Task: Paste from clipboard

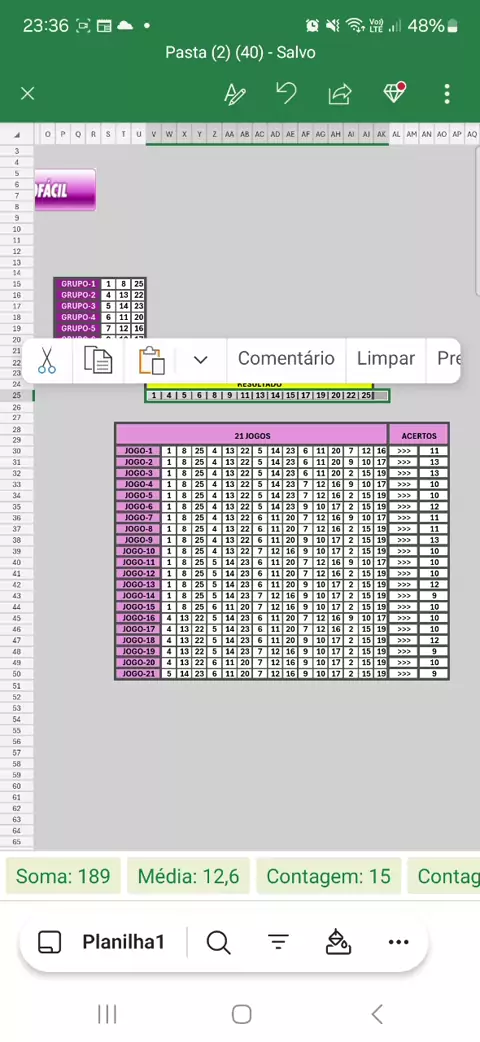Action: pyautogui.click(x=152, y=360)
